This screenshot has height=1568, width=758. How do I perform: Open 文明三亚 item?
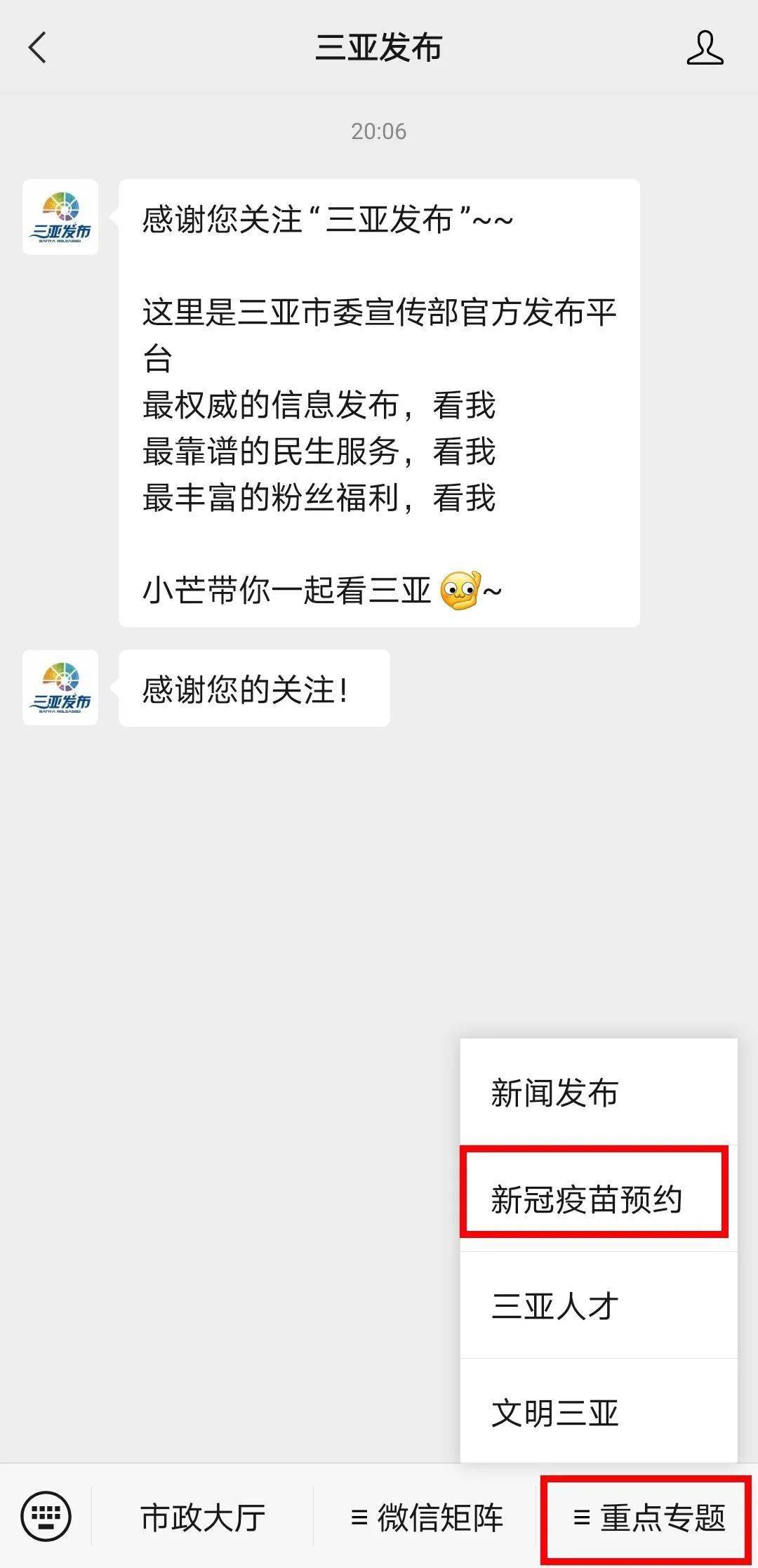click(x=598, y=1413)
